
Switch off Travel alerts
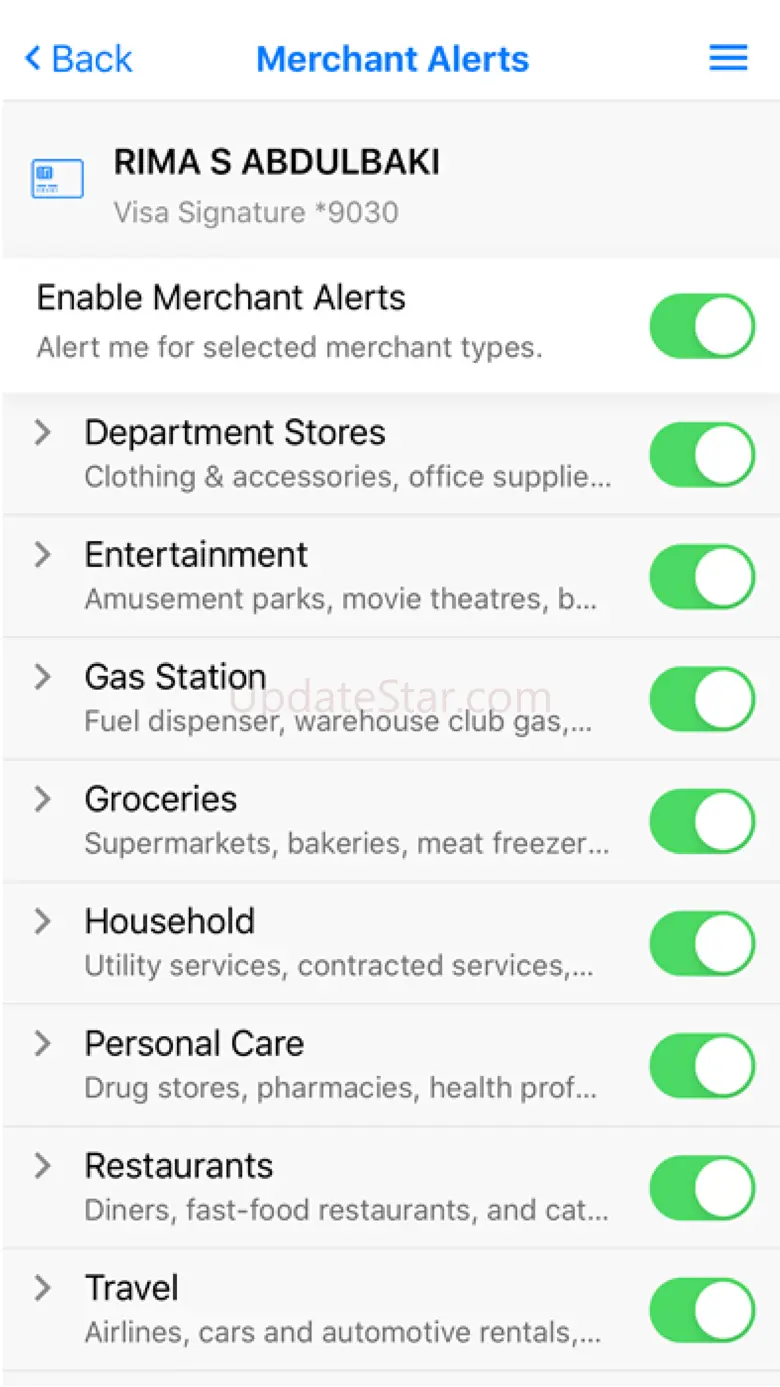[x=702, y=1310]
